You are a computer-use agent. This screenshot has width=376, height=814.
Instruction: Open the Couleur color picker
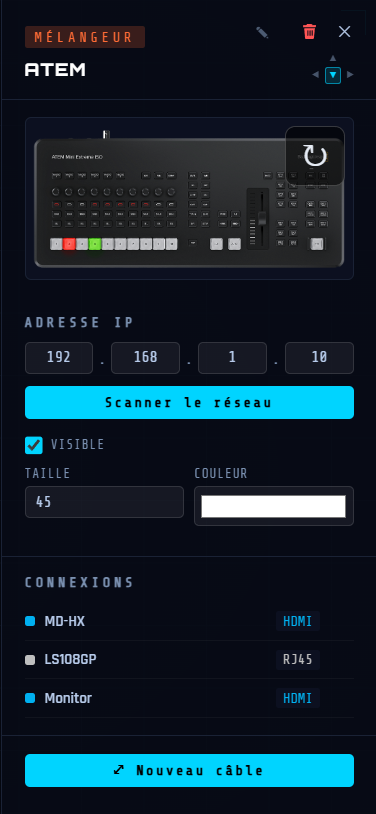(274, 506)
